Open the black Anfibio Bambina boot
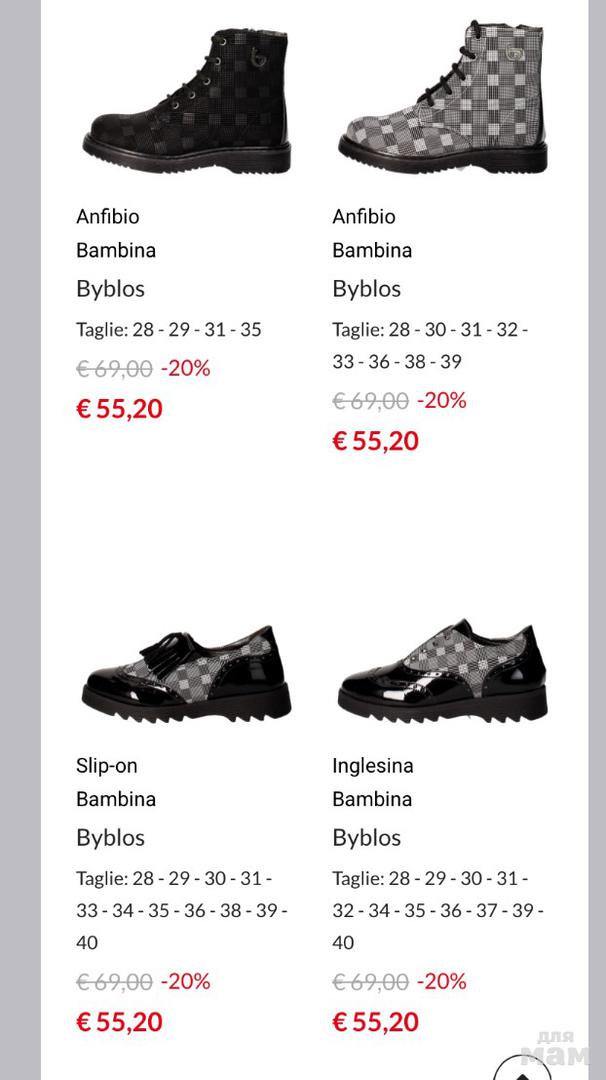 click(x=187, y=98)
